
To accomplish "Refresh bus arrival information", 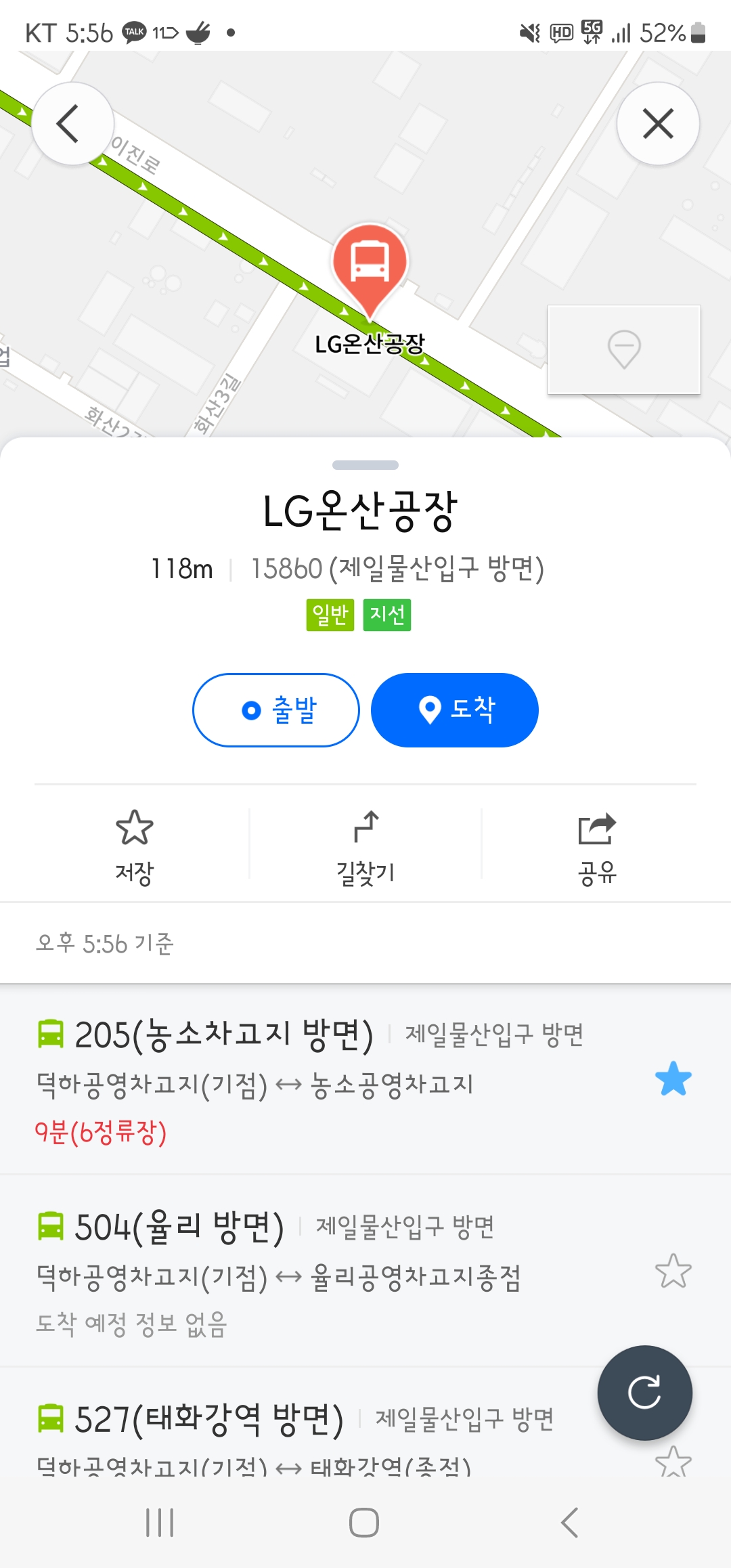I will pyautogui.click(x=644, y=1393).
